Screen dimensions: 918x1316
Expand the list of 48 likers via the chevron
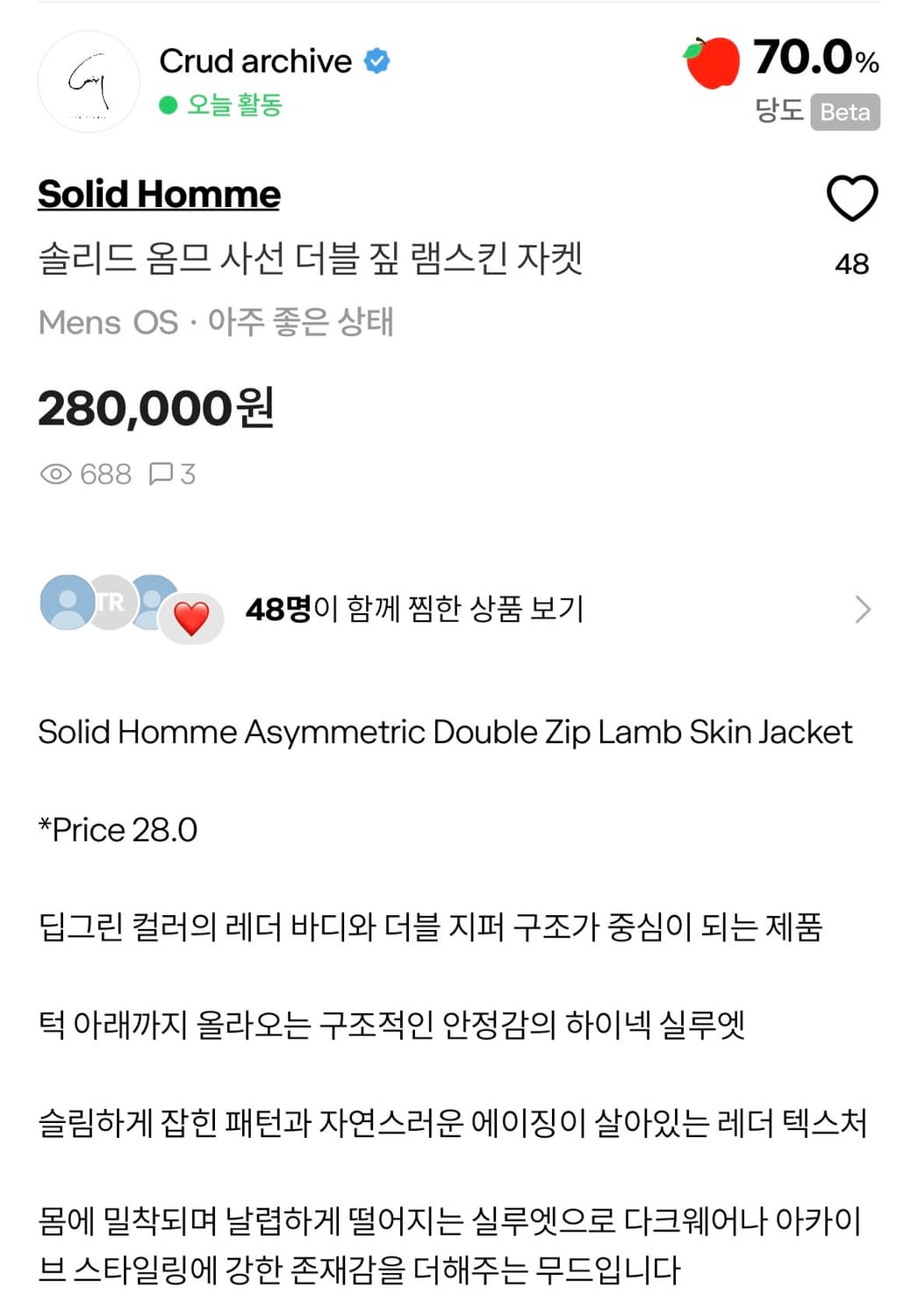click(x=864, y=609)
